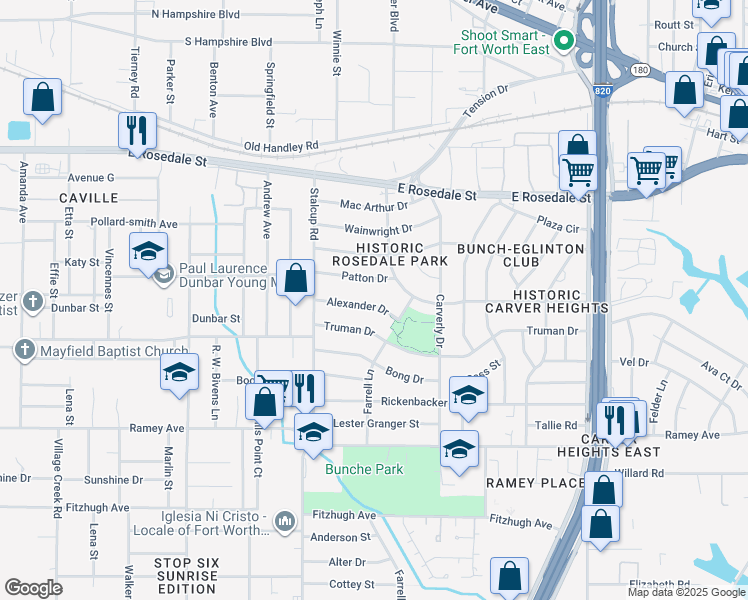Tap the restaurant marker near Old Handley Rd

click(x=137, y=130)
